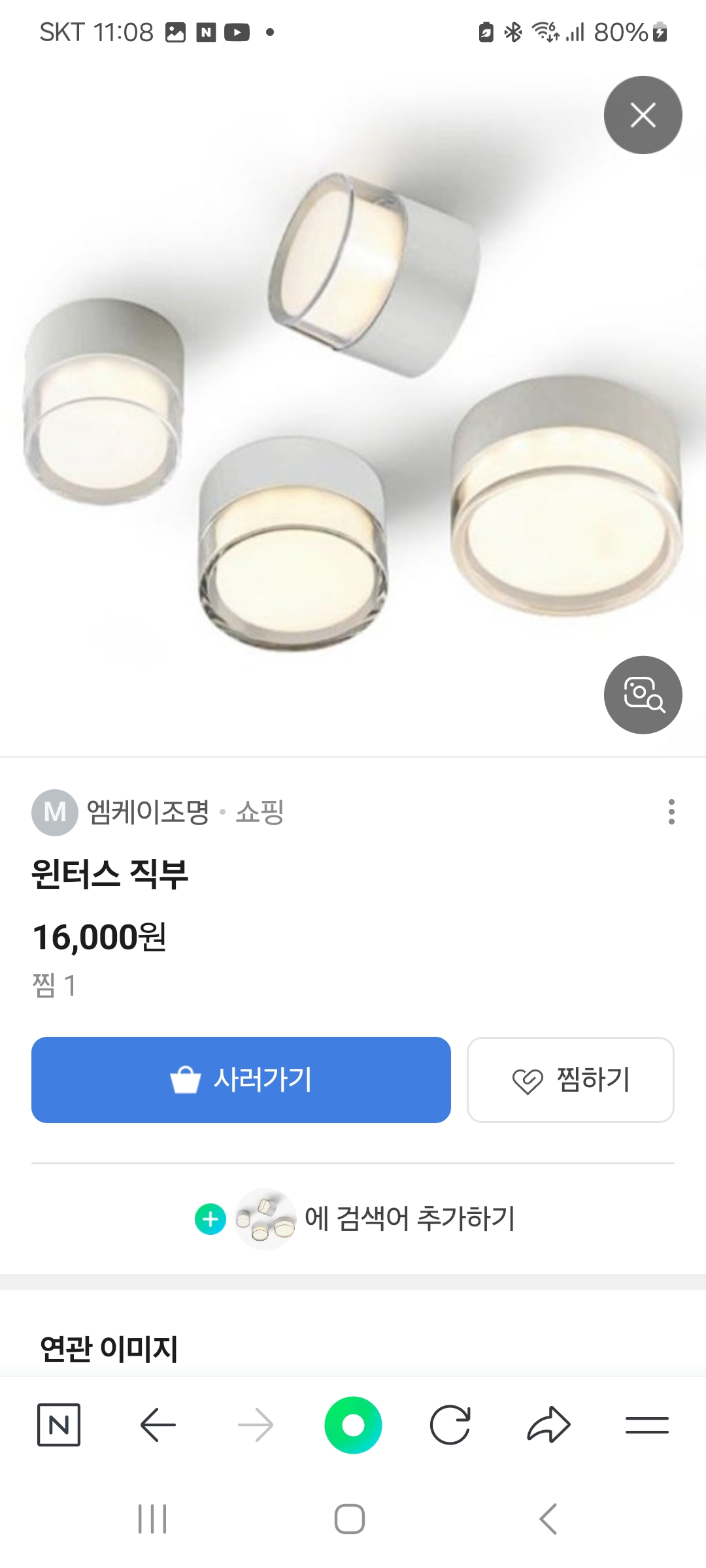Image resolution: width=706 pixels, height=1568 pixels.
Task: Go to Naver home via N icon
Action: point(59,1425)
